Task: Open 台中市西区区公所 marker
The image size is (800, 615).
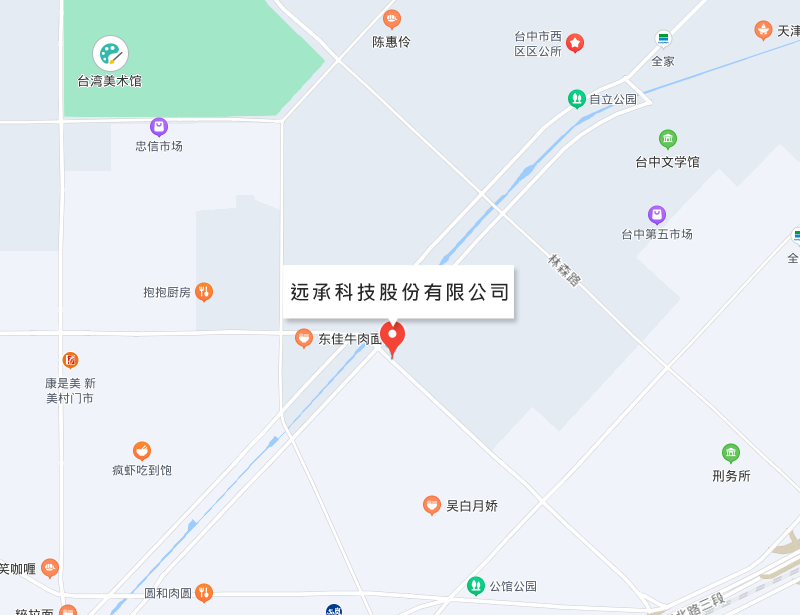Action: click(x=575, y=43)
